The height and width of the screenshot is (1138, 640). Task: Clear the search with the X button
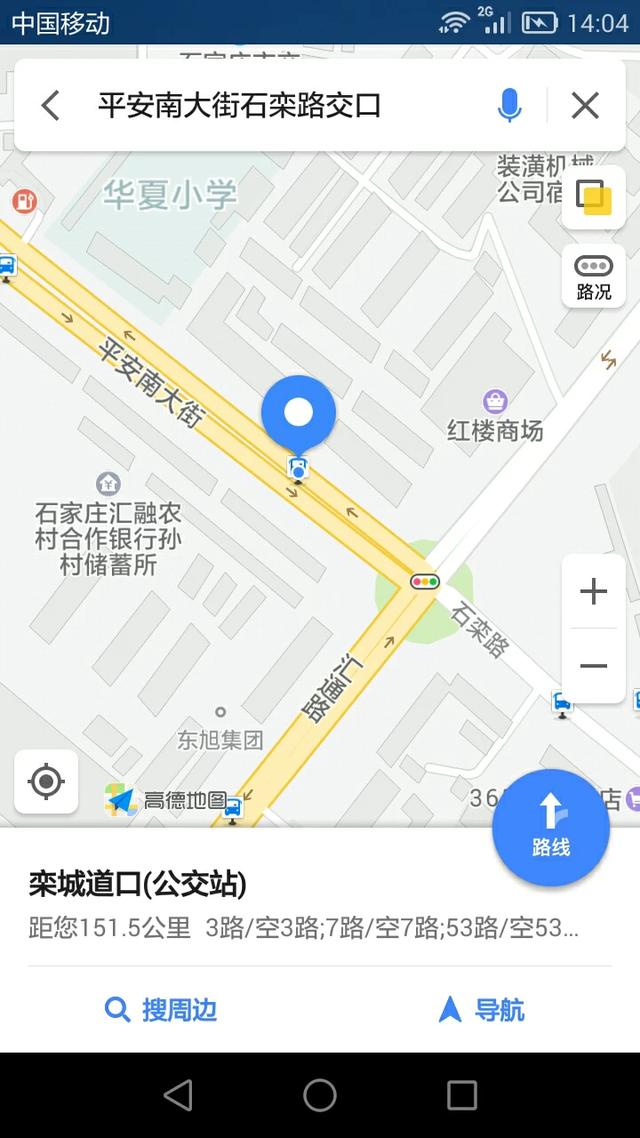585,105
